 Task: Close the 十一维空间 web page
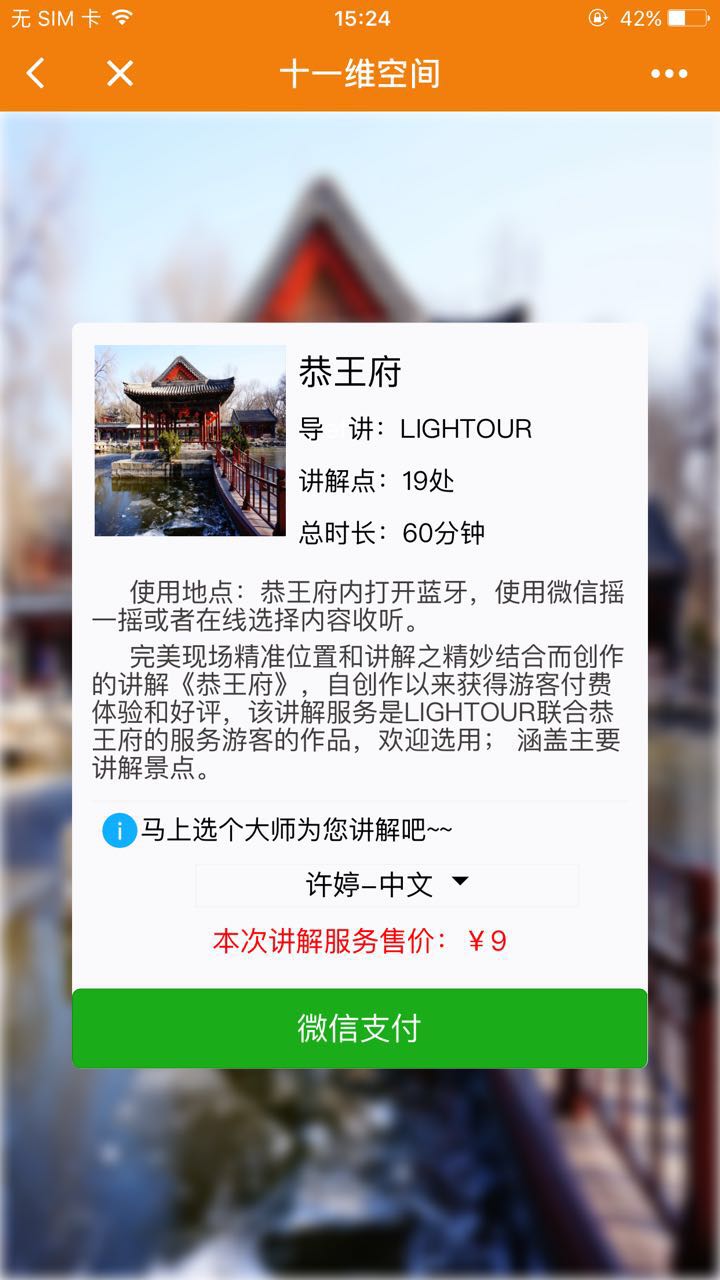click(x=120, y=73)
